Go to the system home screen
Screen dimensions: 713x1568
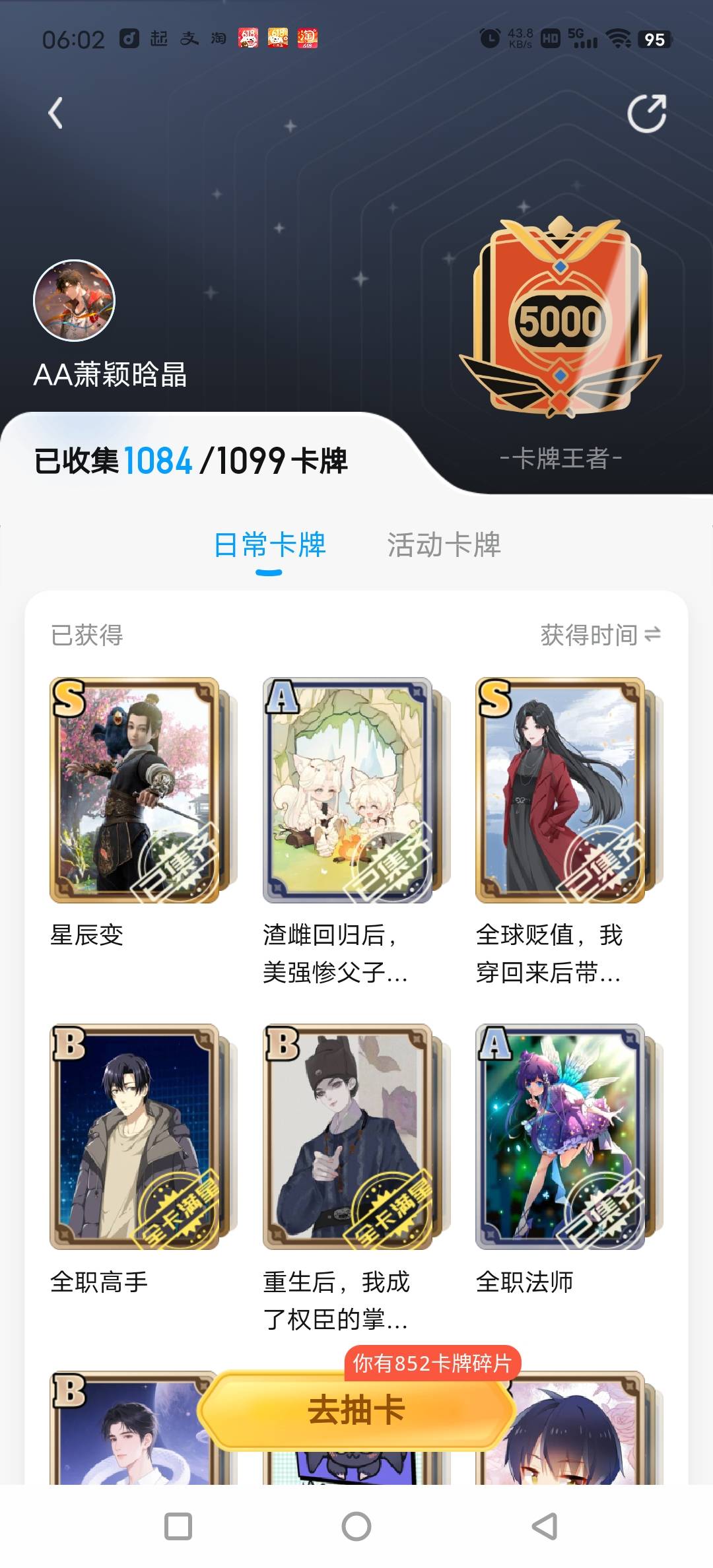point(356,1526)
